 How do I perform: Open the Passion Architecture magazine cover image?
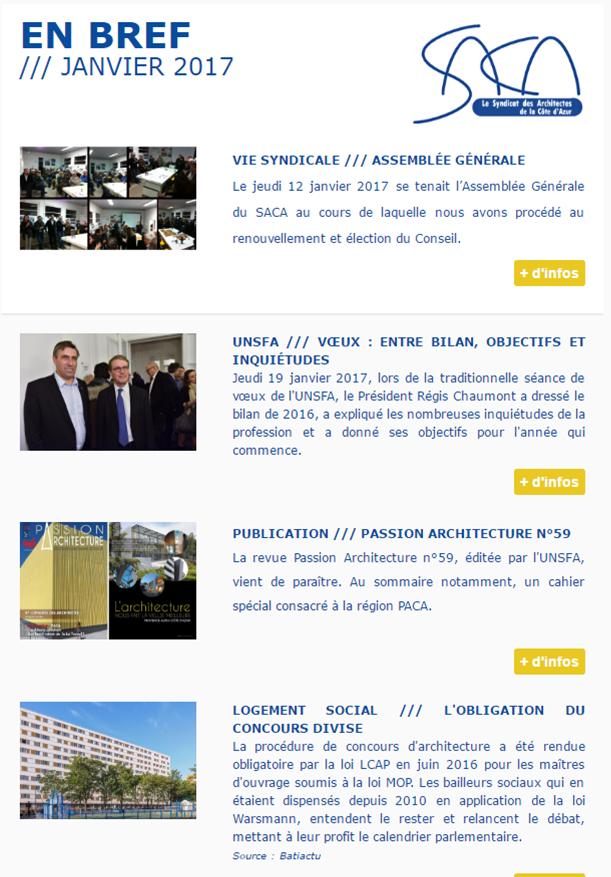point(108,580)
